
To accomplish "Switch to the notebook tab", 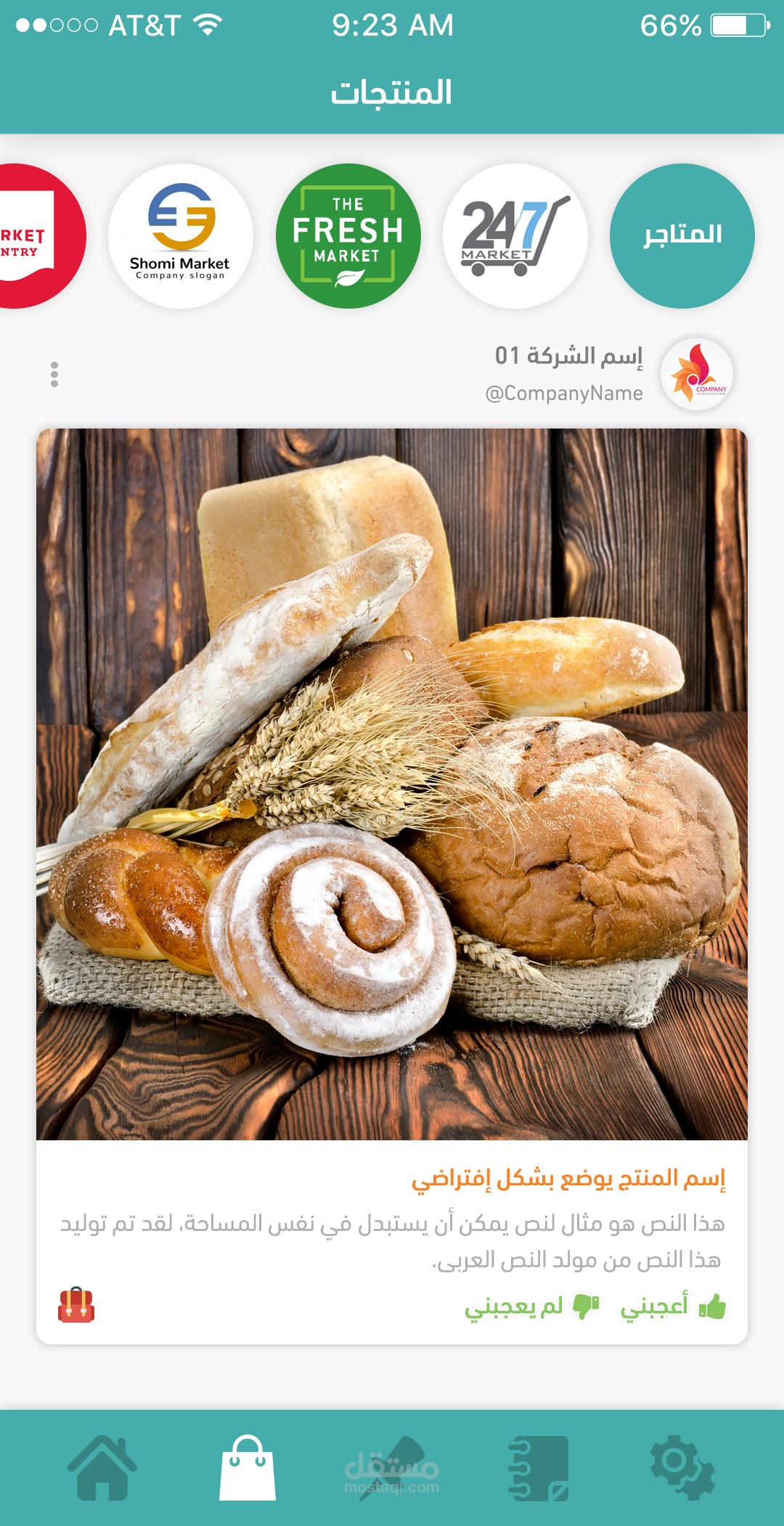I will pos(538,1468).
